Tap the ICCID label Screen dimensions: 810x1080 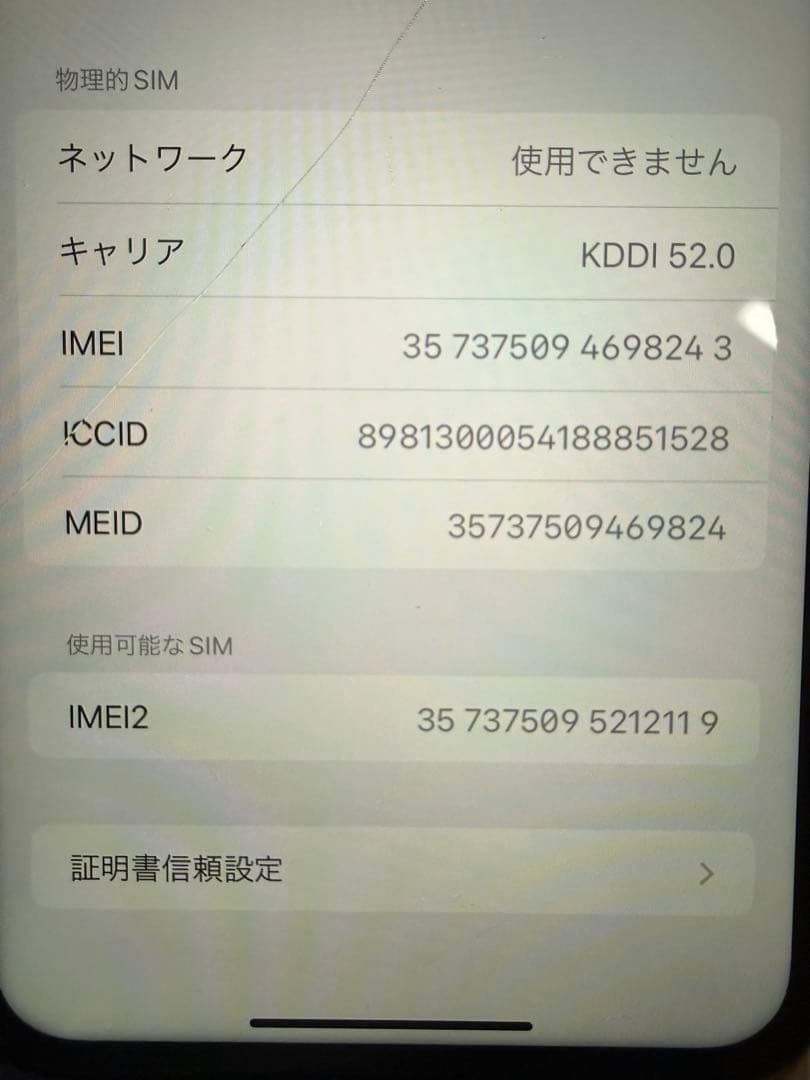click(x=105, y=434)
